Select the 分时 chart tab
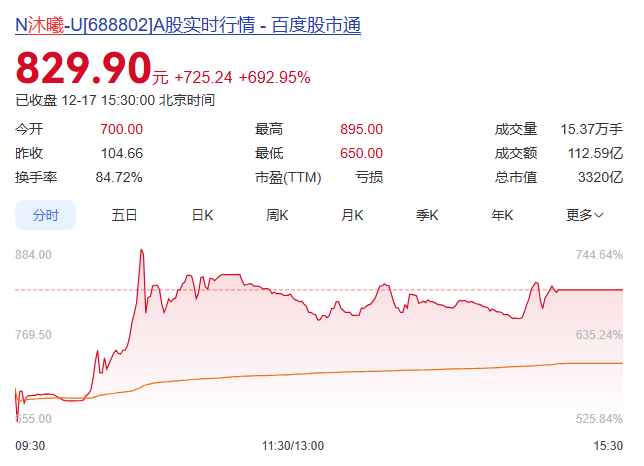Screen dimensions: 644x466 click(x=45, y=215)
